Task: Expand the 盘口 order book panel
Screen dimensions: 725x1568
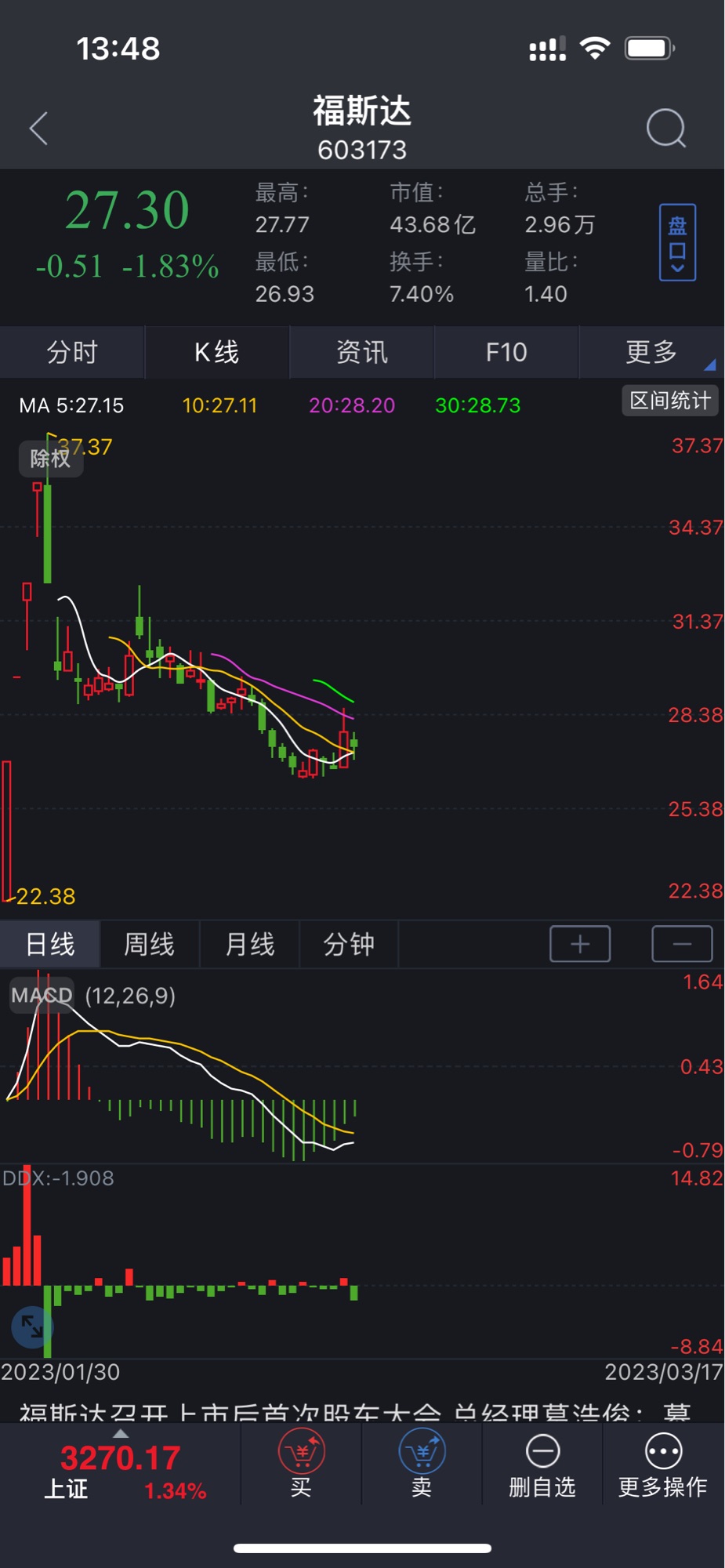Action: click(x=677, y=242)
